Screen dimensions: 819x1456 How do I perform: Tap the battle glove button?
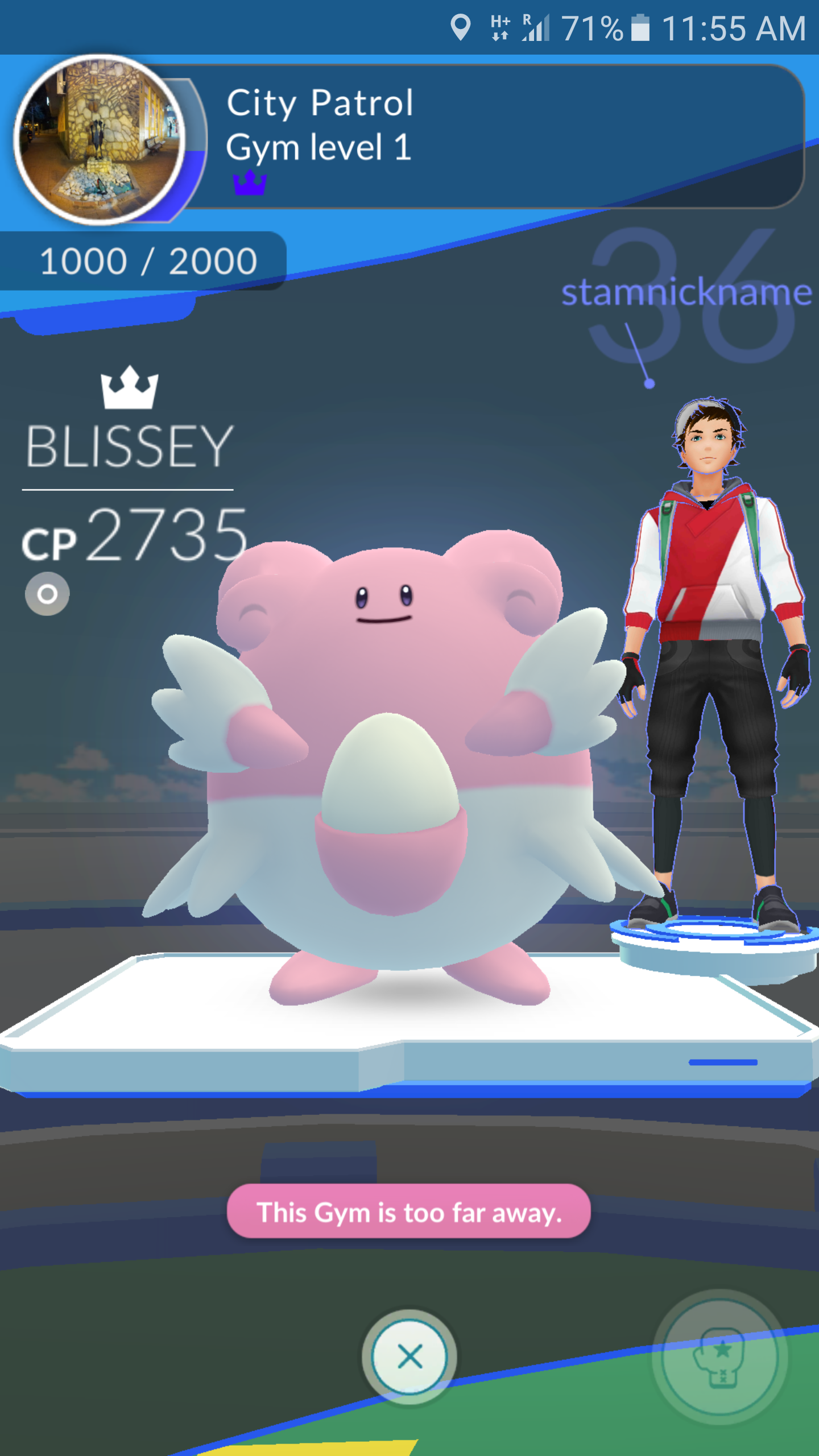click(x=720, y=1356)
